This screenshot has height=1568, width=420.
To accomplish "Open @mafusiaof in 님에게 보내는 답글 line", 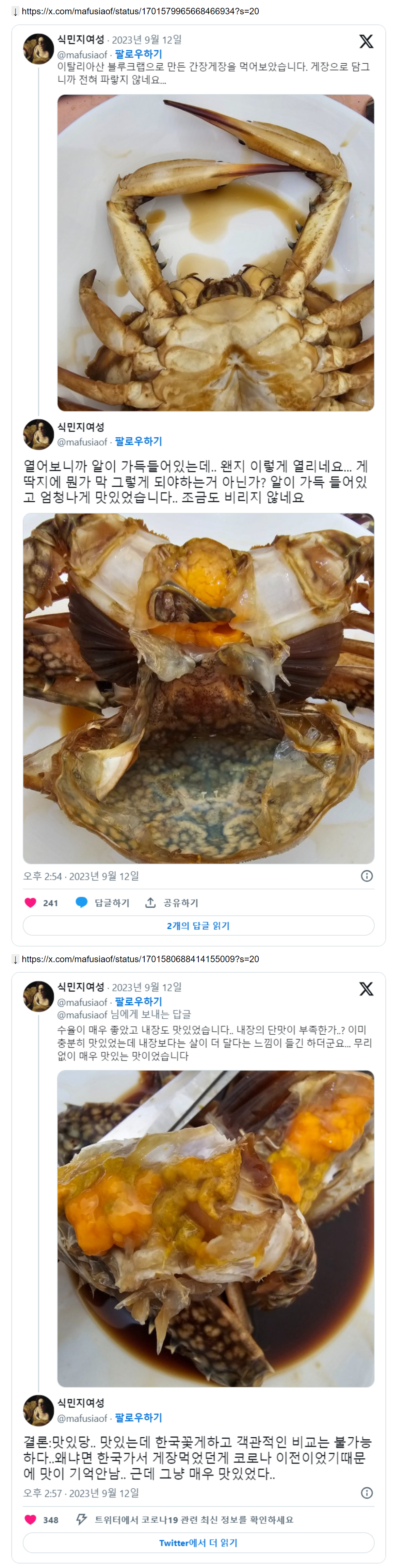I will 82,1015.
